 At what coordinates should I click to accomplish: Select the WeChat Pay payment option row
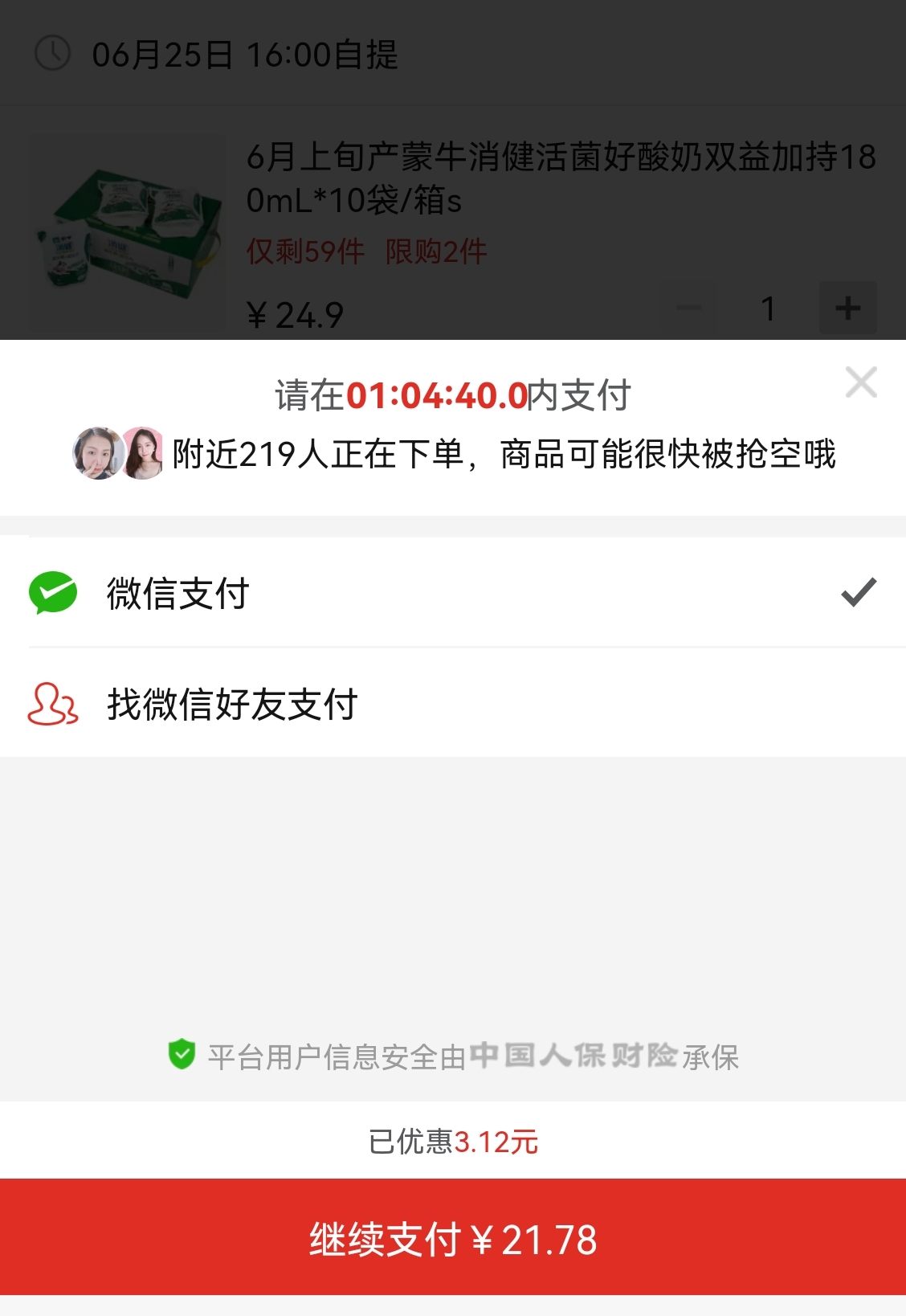(x=453, y=593)
